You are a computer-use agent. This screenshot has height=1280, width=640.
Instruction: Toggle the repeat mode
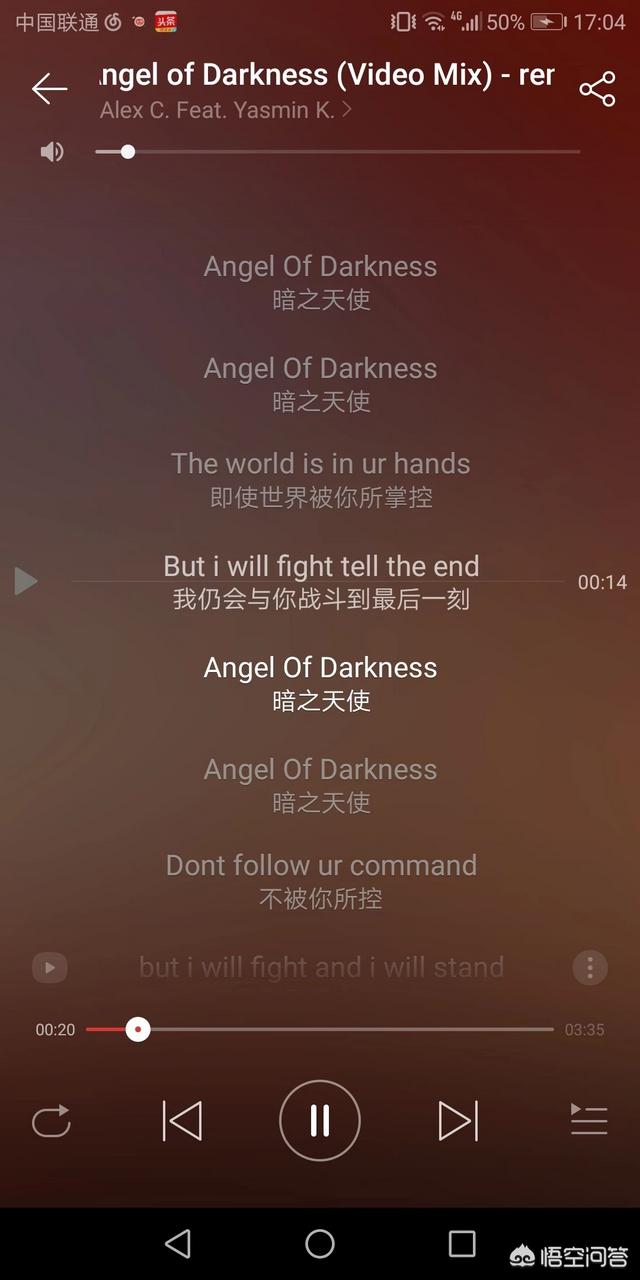[x=51, y=1121]
